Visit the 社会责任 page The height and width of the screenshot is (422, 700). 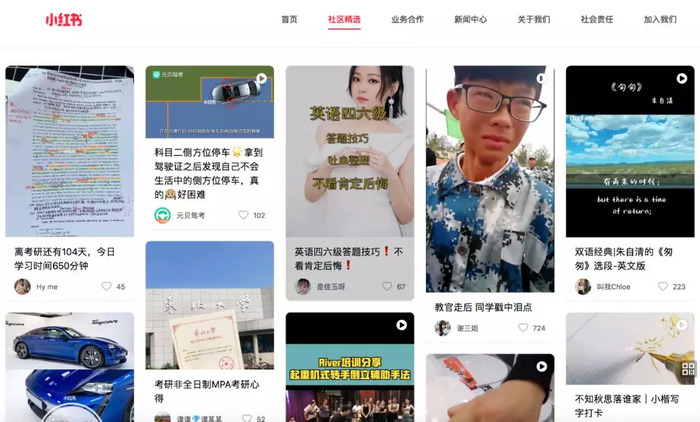click(597, 19)
